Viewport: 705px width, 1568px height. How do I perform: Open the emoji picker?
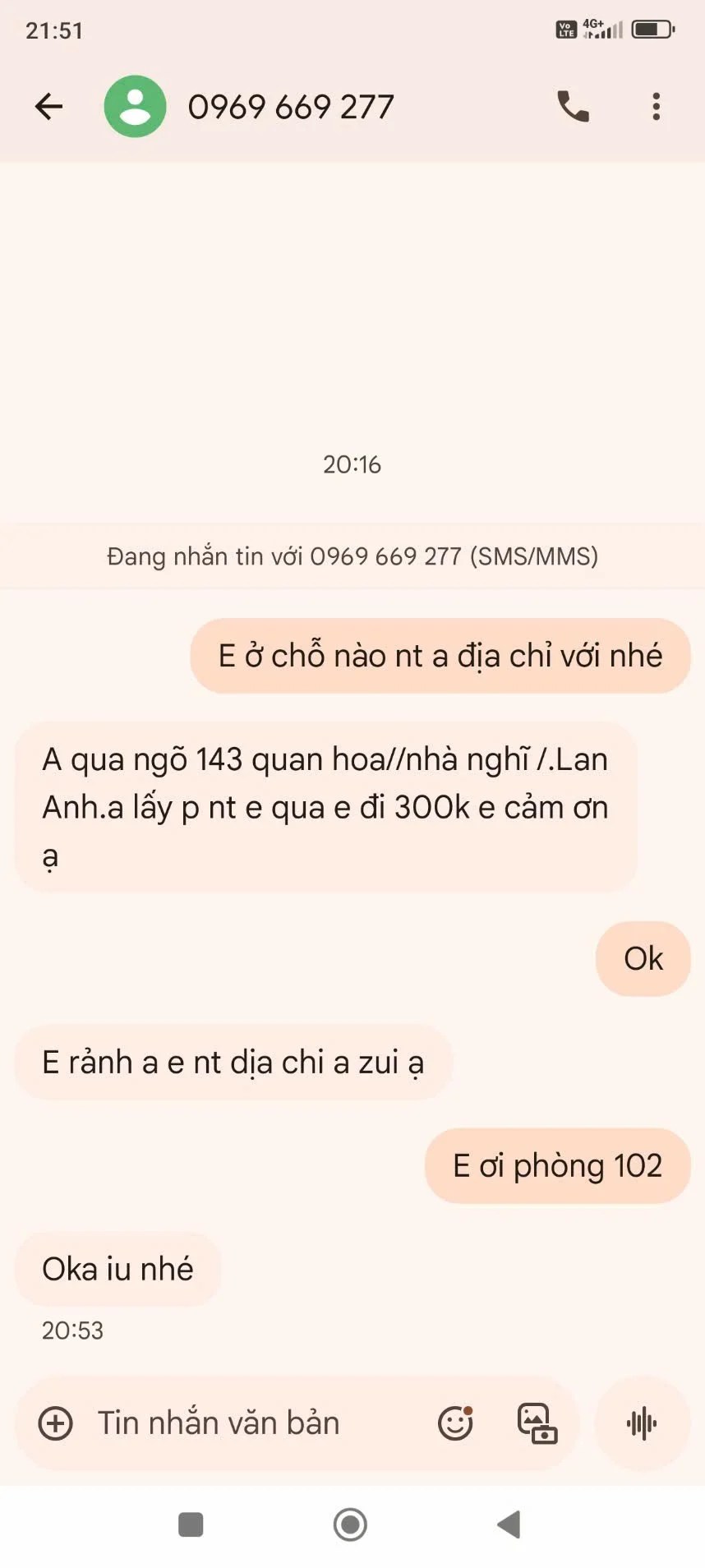[455, 1423]
